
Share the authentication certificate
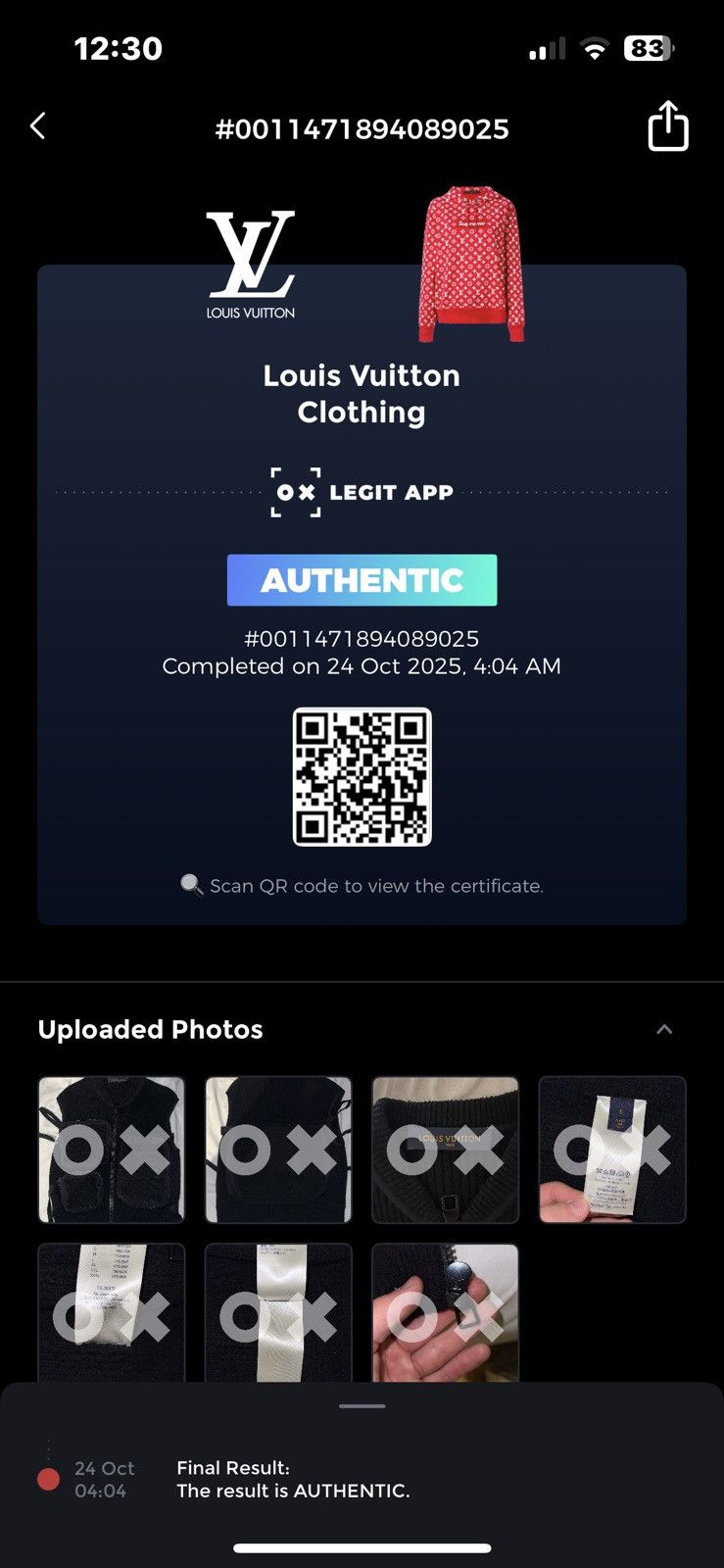tap(668, 125)
